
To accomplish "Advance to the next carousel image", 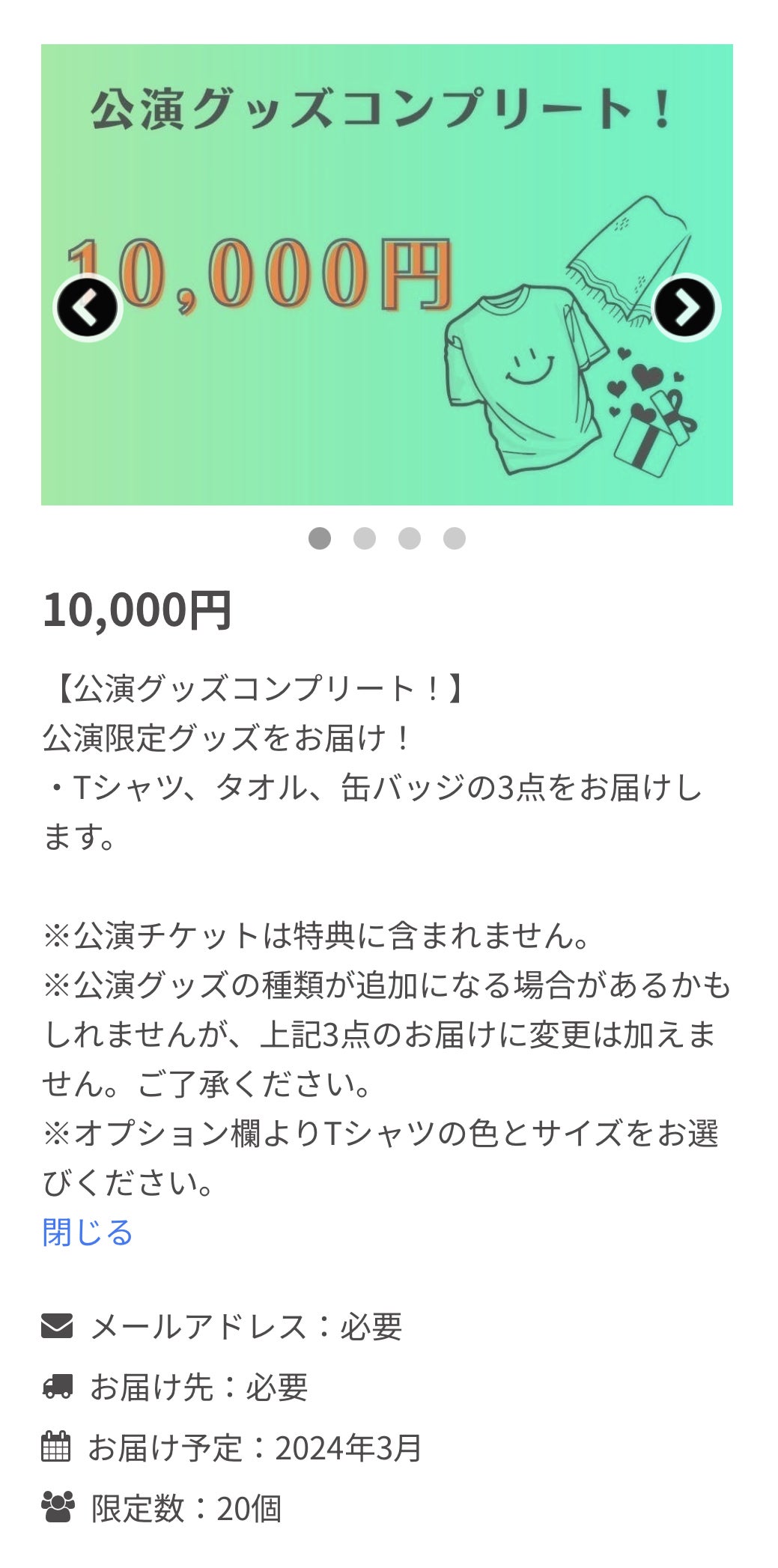I will click(x=685, y=308).
